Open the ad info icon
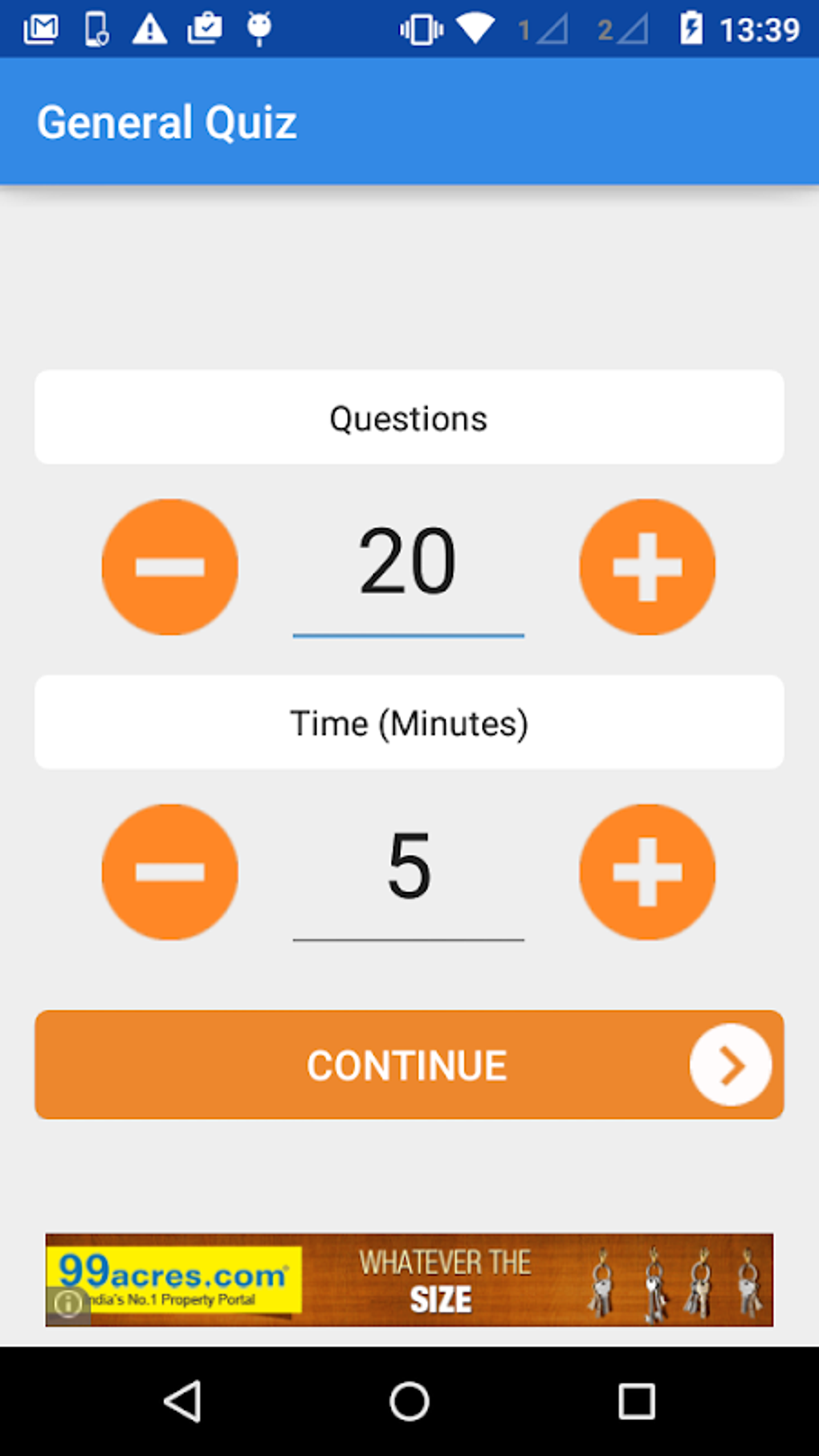819x1456 pixels. click(x=67, y=1303)
